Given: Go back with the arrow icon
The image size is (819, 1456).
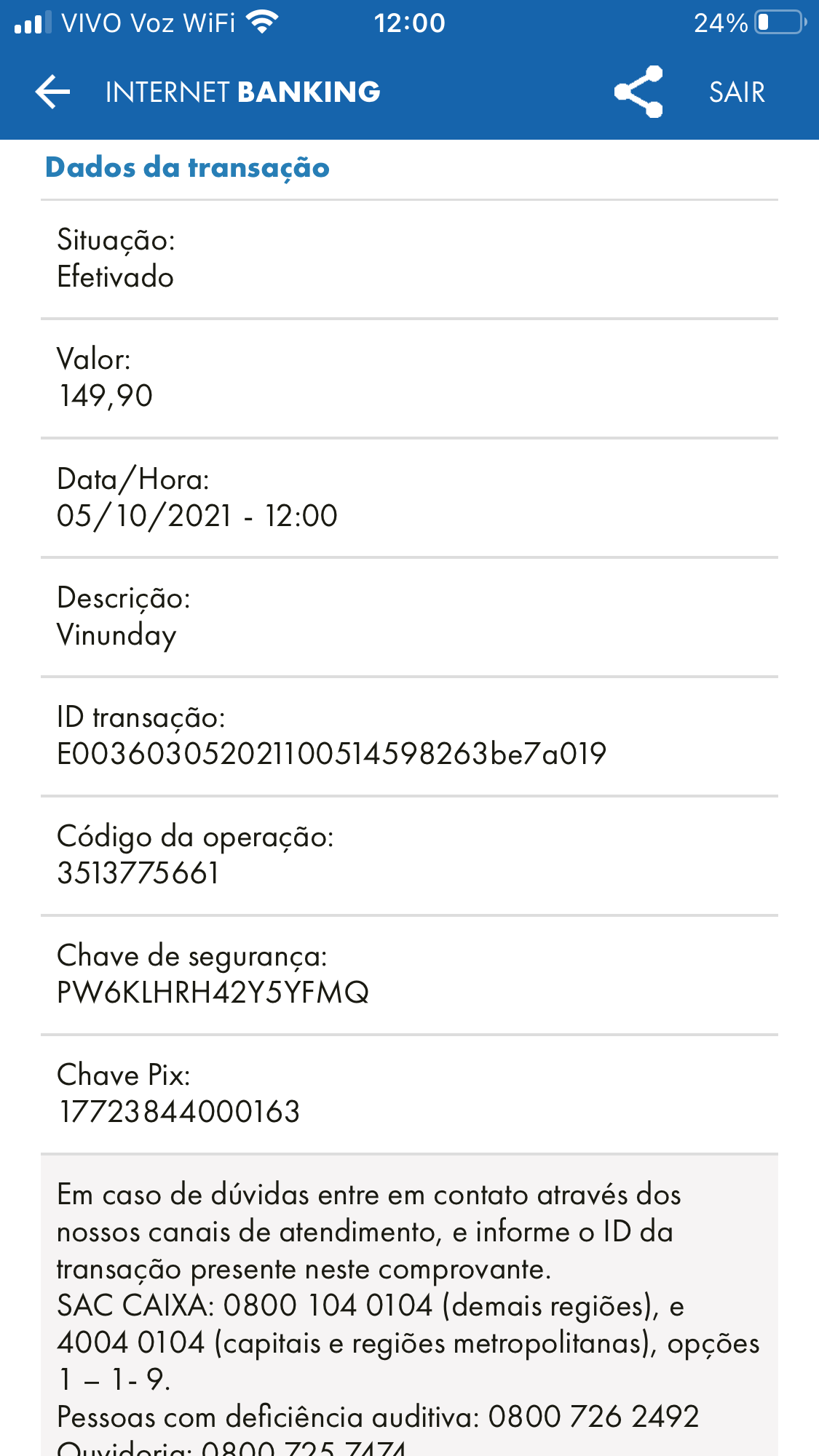Looking at the screenshot, I should tap(52, 92).
